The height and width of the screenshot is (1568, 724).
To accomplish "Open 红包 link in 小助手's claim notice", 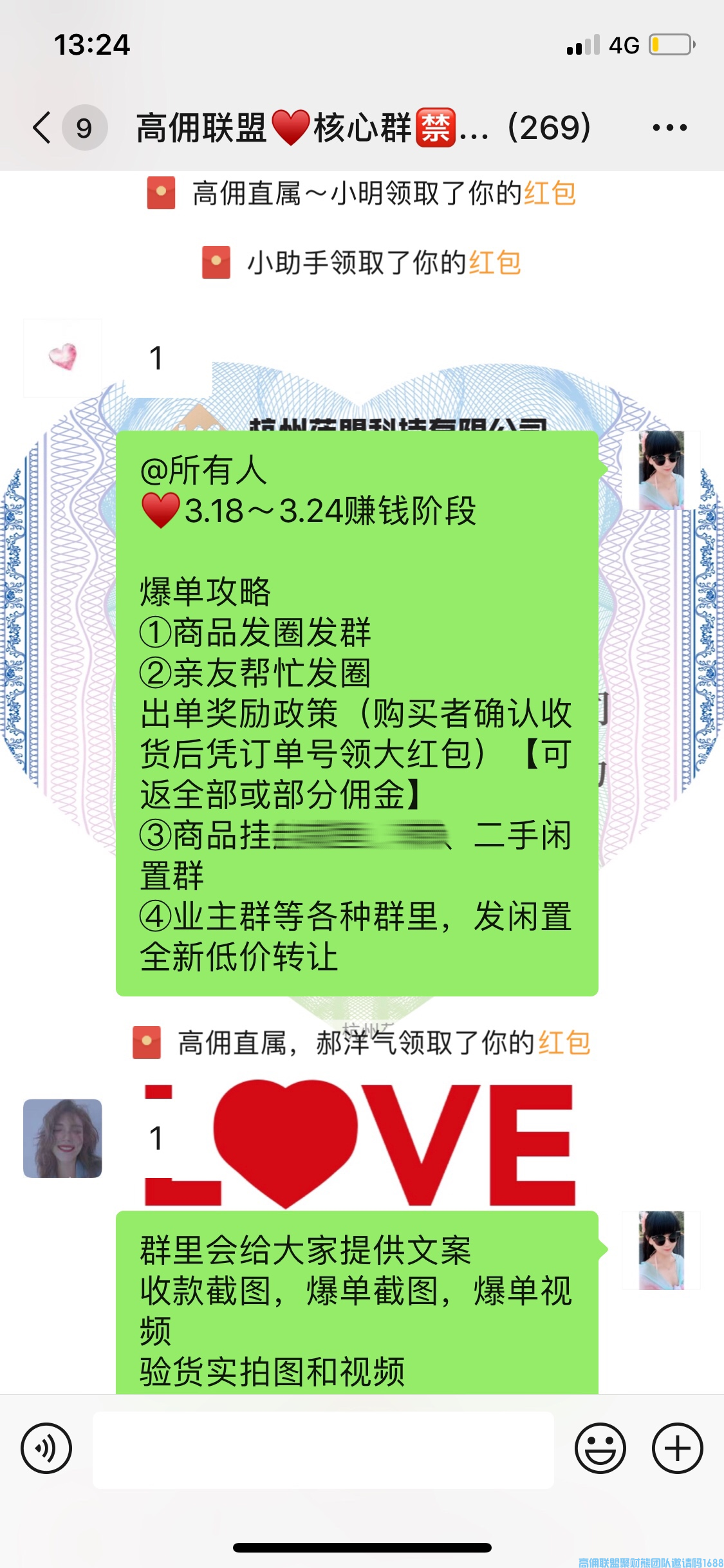I will tap(494, 263).
